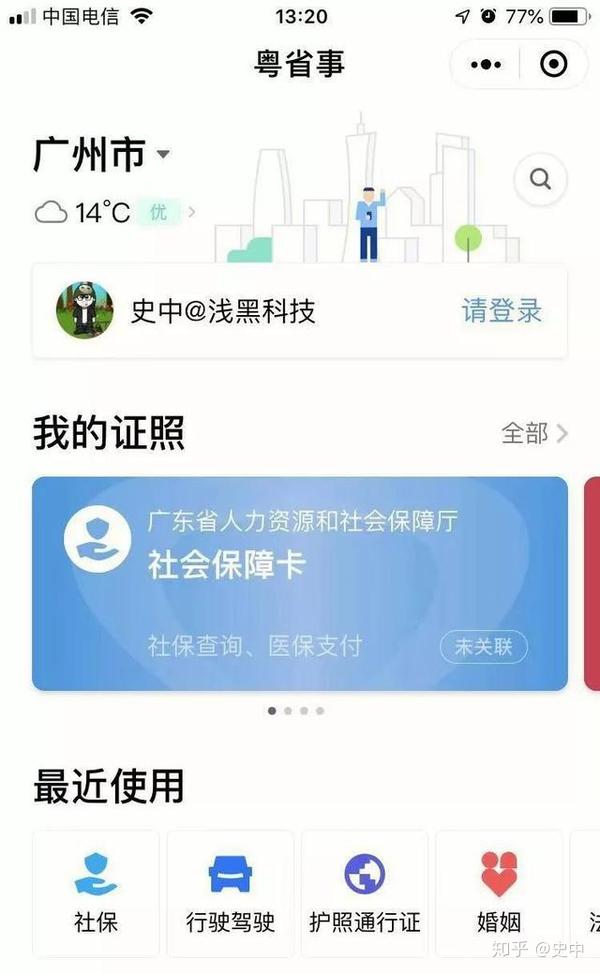The width and height of the screenshot is (600, 974).
Task: Tap the 未关联 badge on the card
Action: click(484, 647)
